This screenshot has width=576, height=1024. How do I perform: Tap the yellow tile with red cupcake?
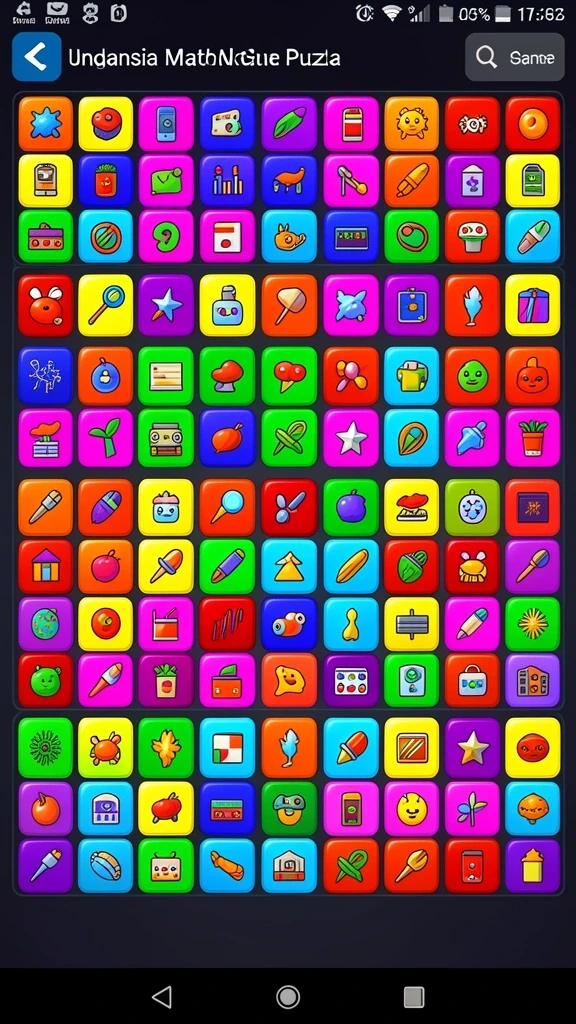[x=106, y=123]
